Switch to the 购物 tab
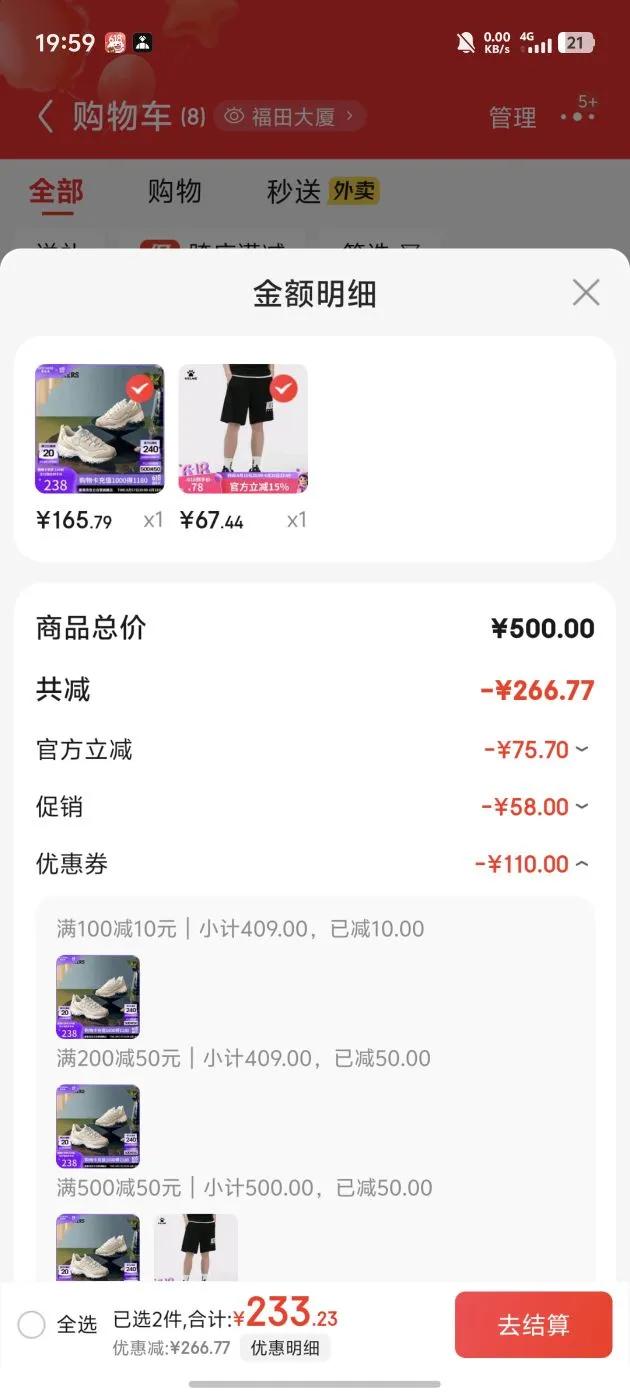This screenshot has width=630, height=1400. point(175,191)
